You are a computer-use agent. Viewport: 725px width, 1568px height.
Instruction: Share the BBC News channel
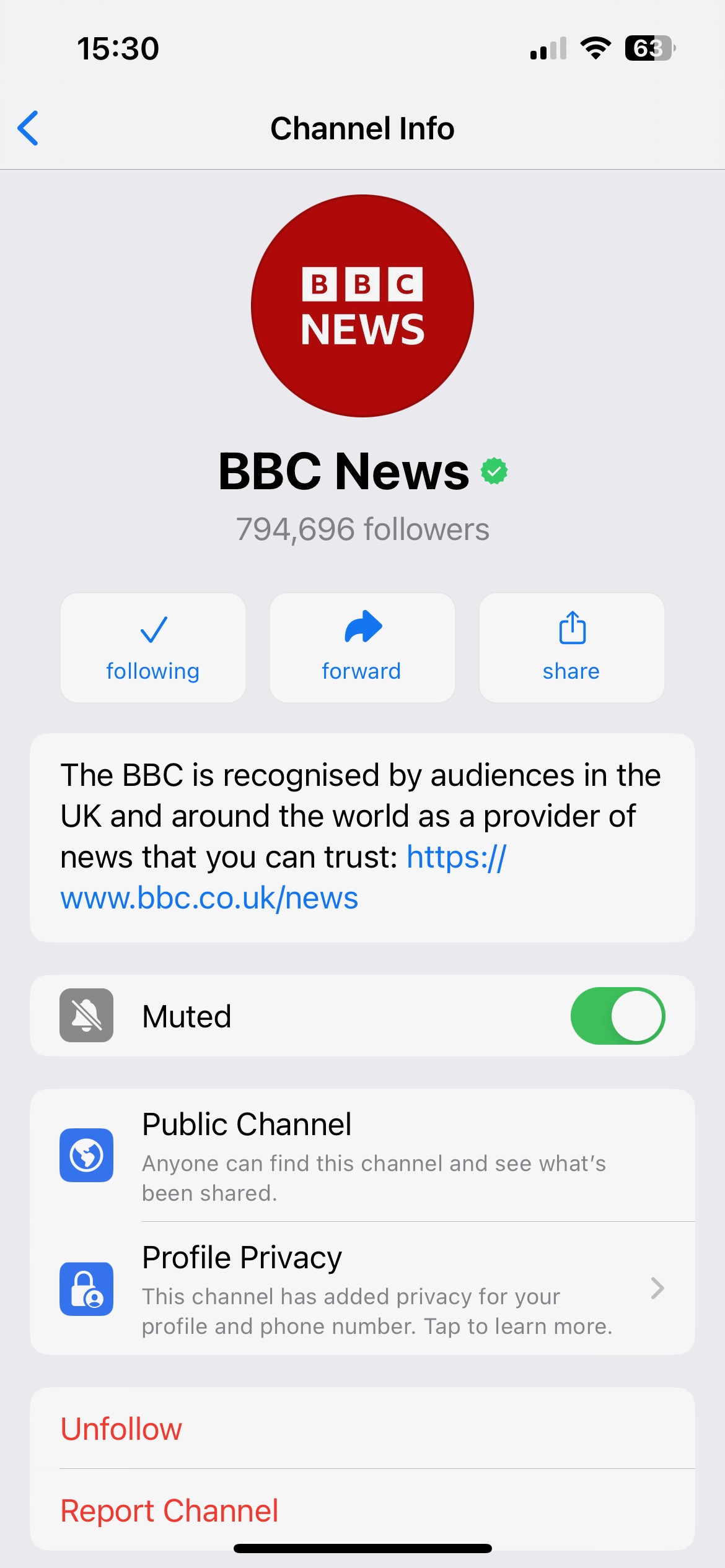coord(572,648)
